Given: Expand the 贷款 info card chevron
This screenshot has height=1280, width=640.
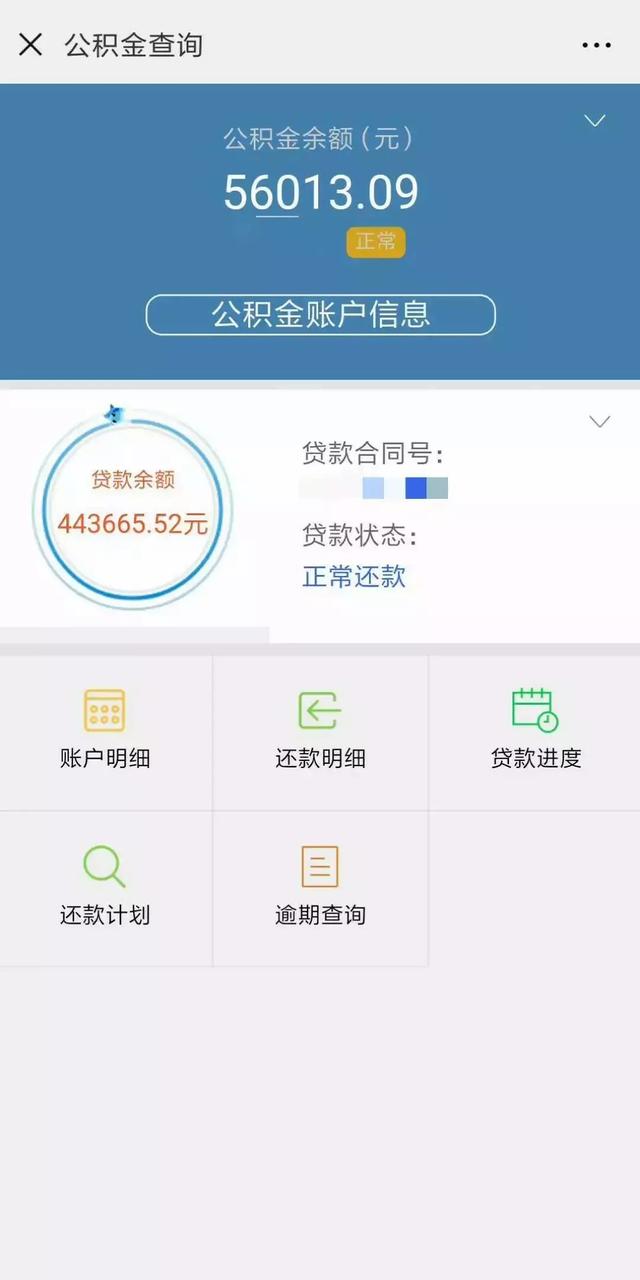Looking at the screenshot, I should click(599, 422).
